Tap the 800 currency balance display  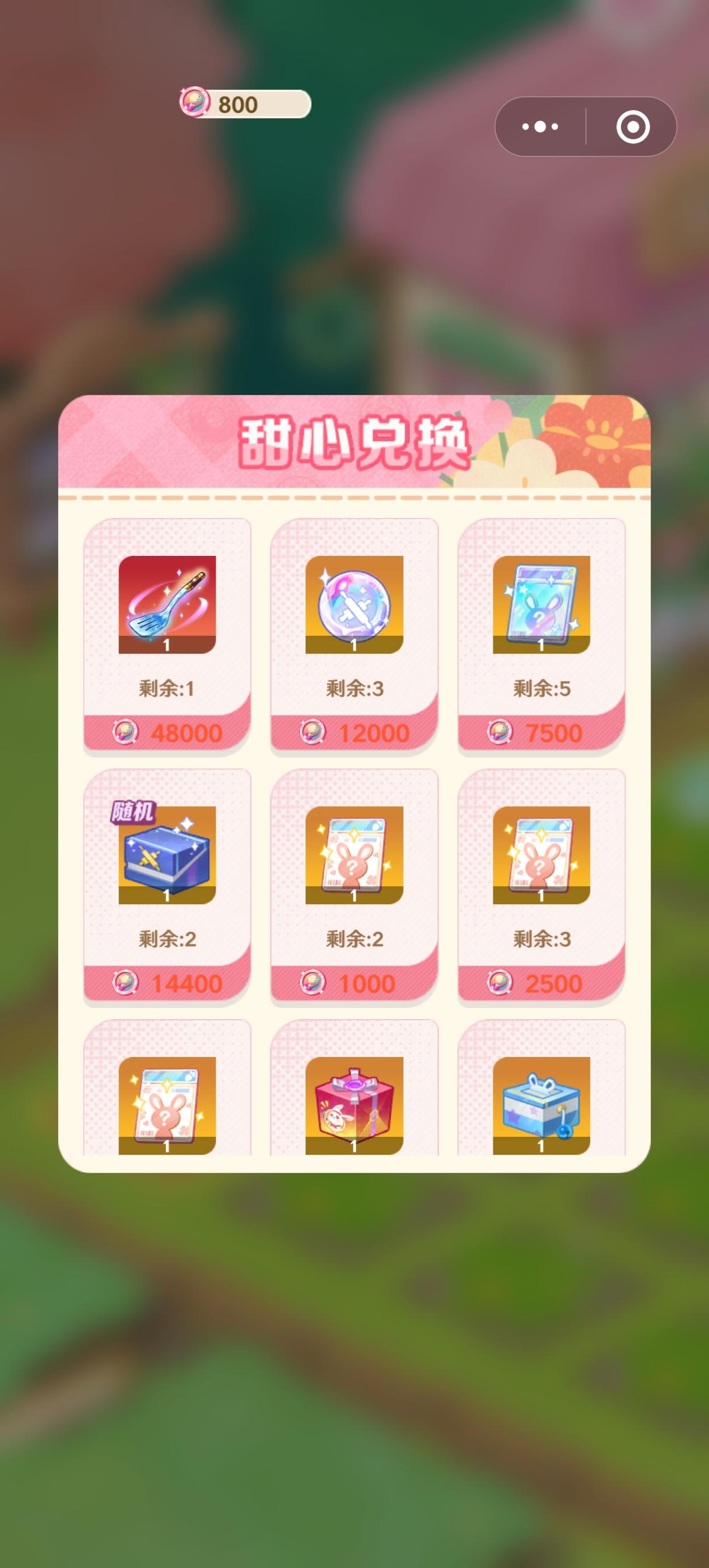(237, 103)
